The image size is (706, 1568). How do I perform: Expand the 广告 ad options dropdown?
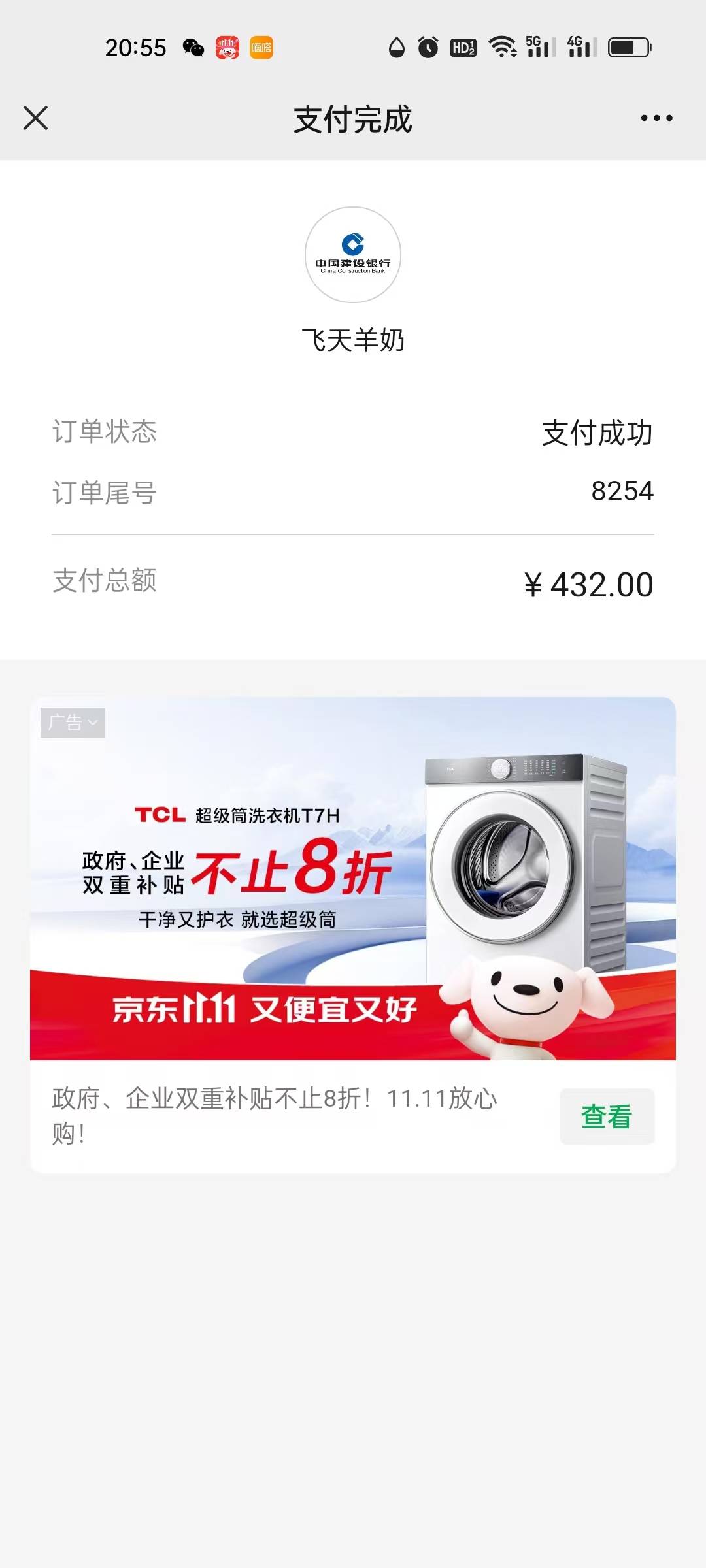73,723
